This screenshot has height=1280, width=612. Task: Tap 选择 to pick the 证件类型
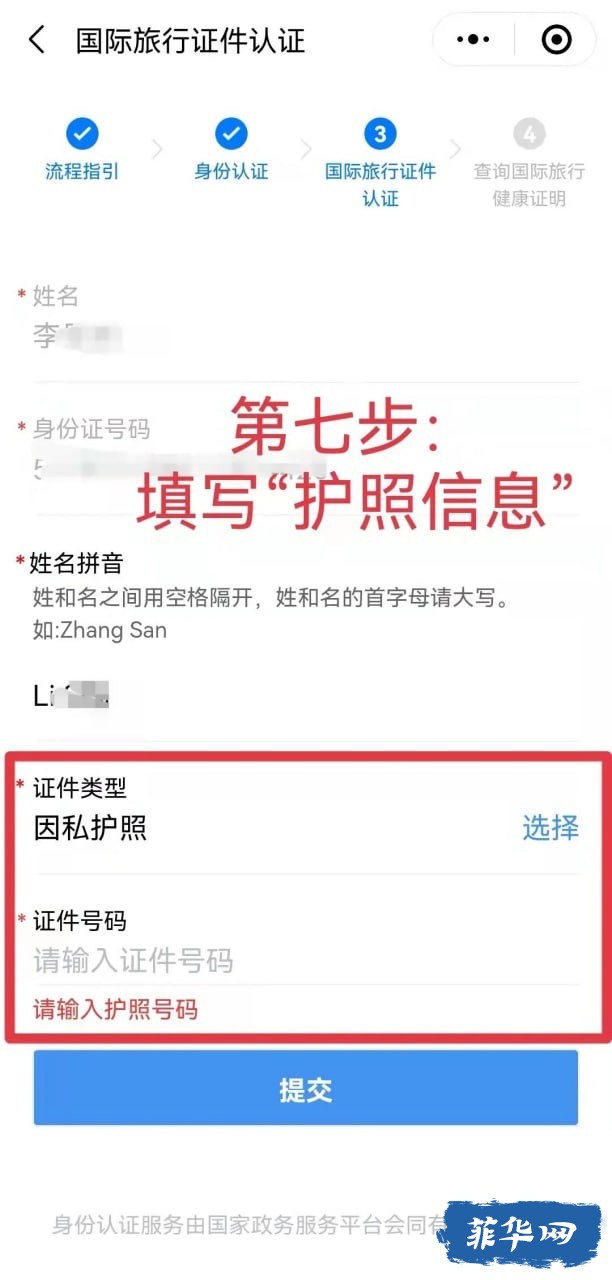[x=550, y=828]
